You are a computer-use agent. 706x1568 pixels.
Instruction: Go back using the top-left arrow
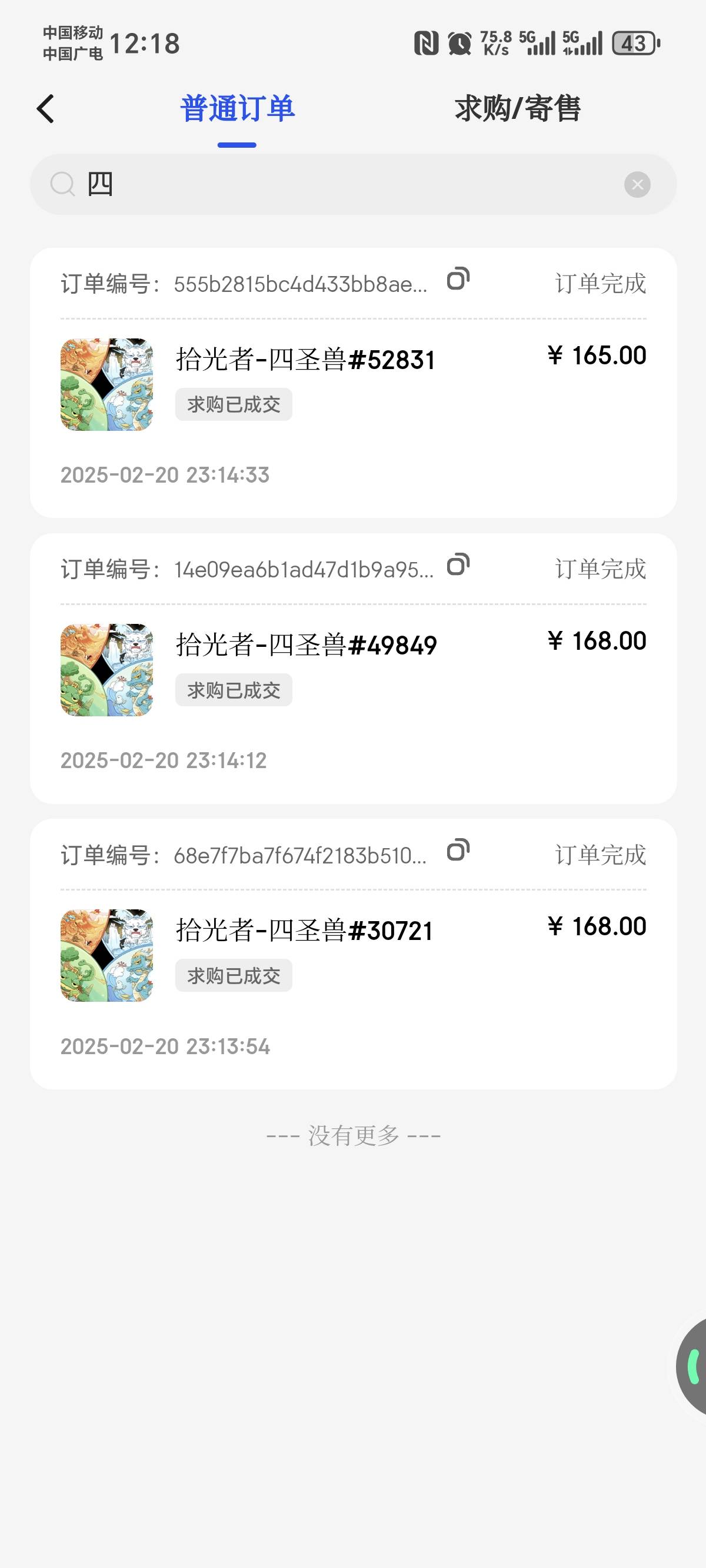coord(46,109)
